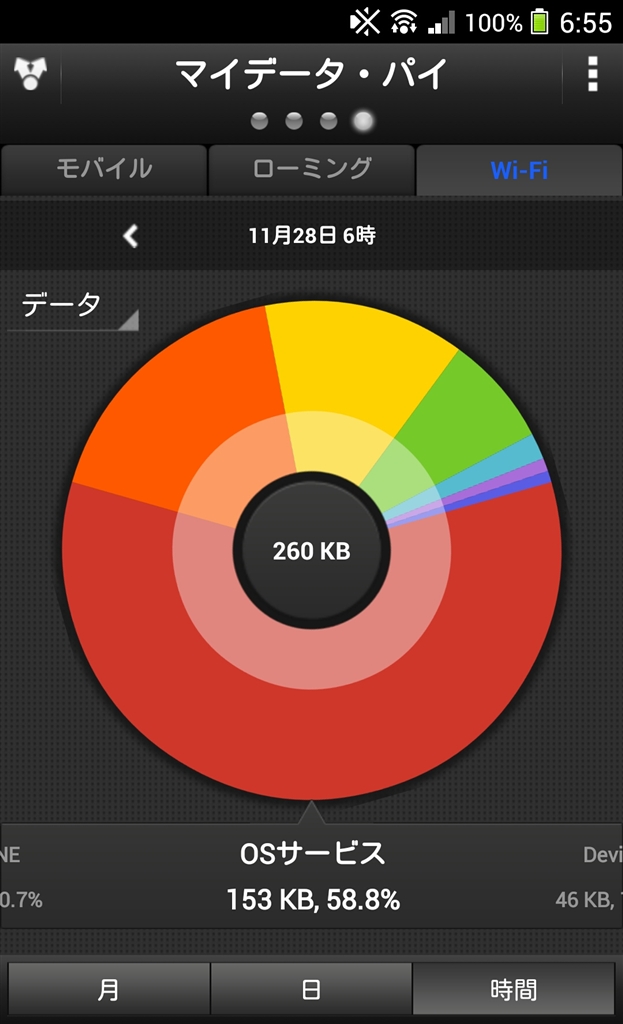
Task: Tap the page indicator dots
Action: click(x=312, y=121)
